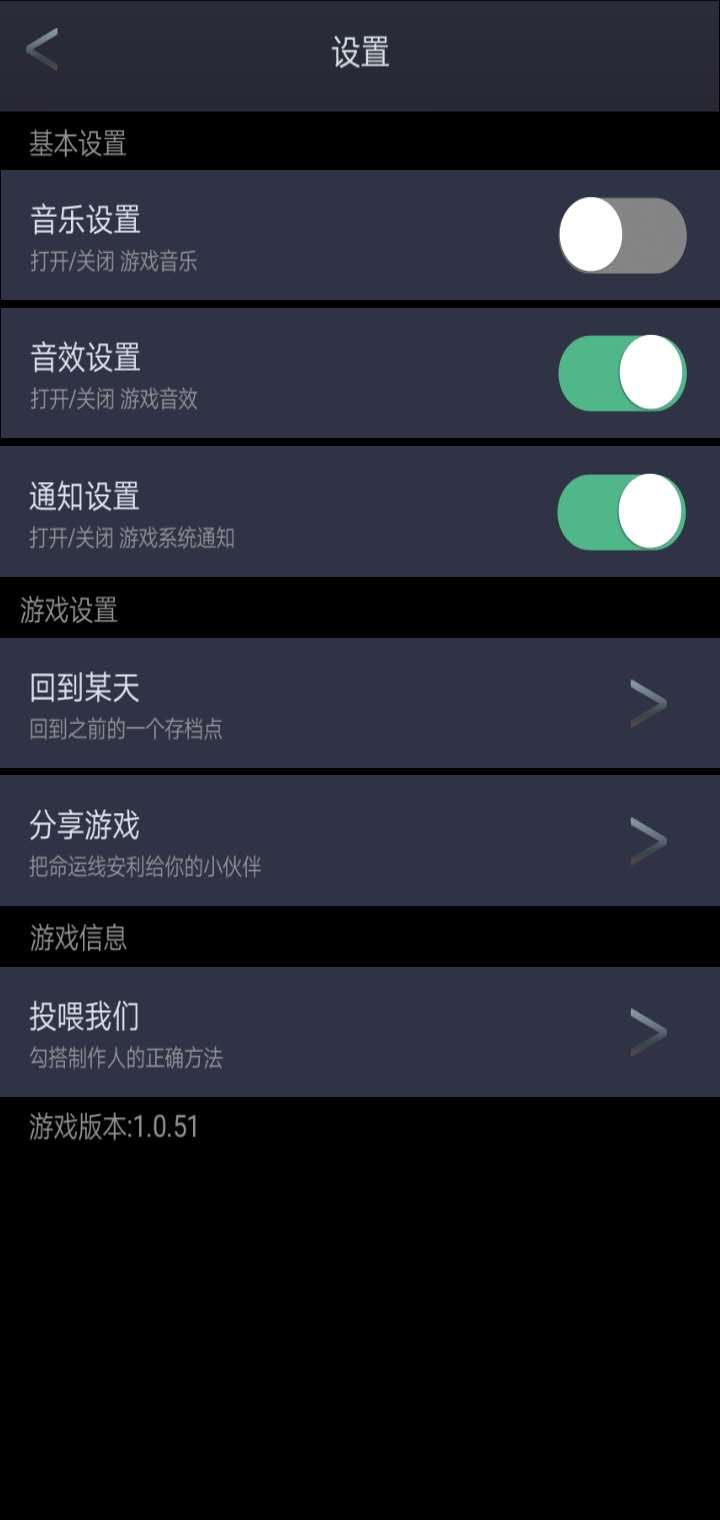Expand the 回到某天 save point option
The height and width of the screenshot is (1520, 720).
pyautogui.click(x=646, y=703)
